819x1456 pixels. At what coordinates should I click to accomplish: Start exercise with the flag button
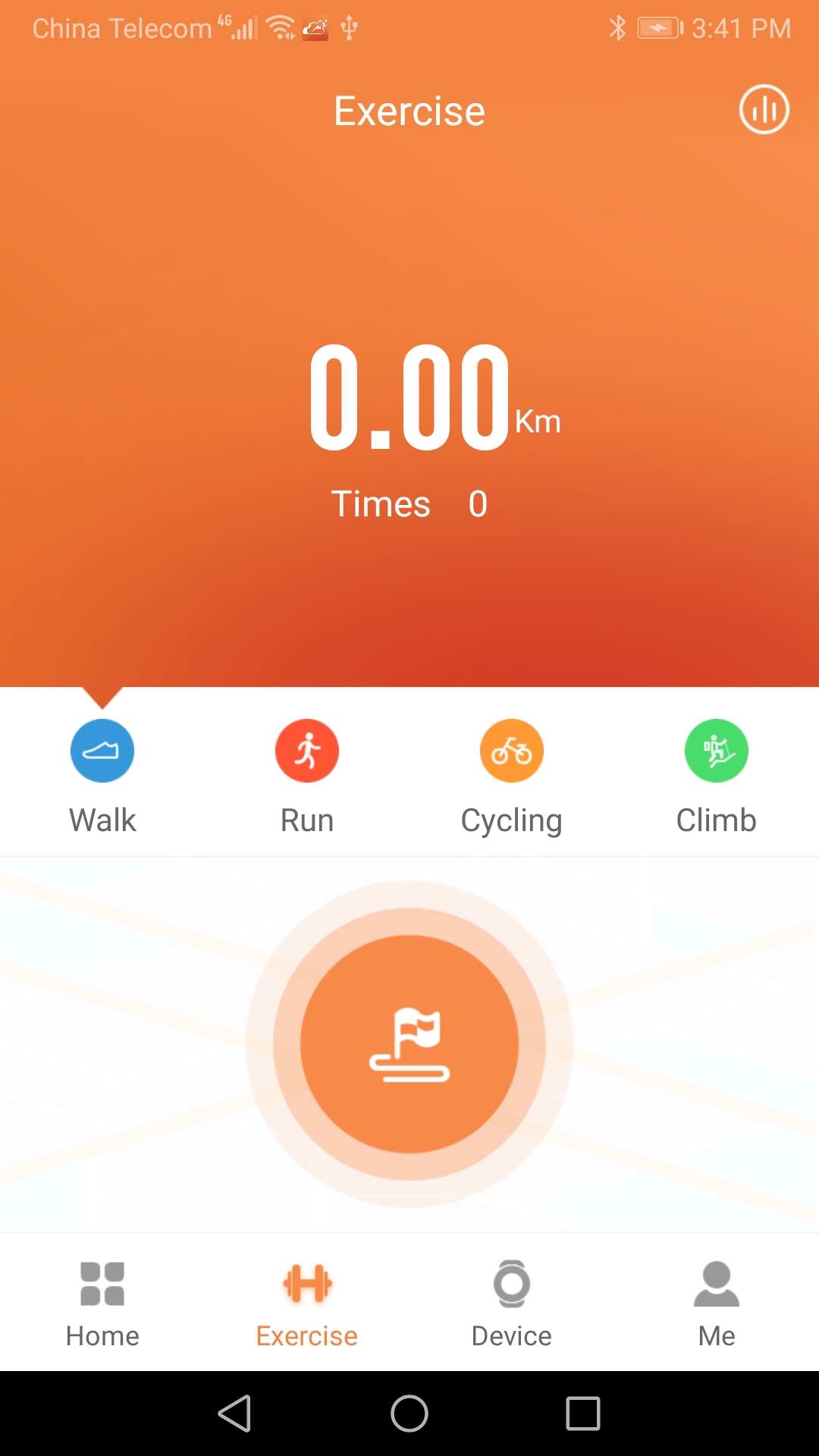click(409, 1044)
